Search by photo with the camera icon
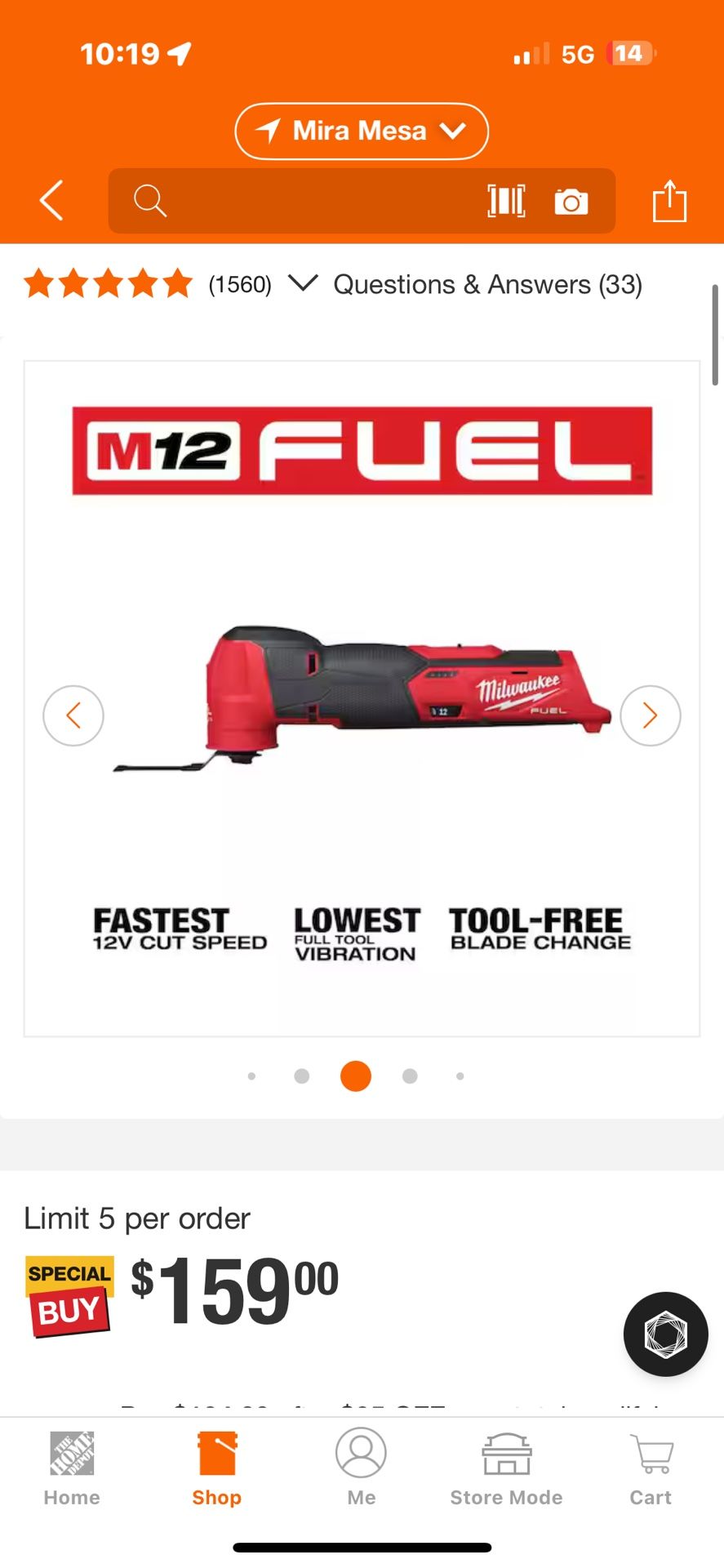This screenshot has width=724, height=1568. tap(571, 201)
